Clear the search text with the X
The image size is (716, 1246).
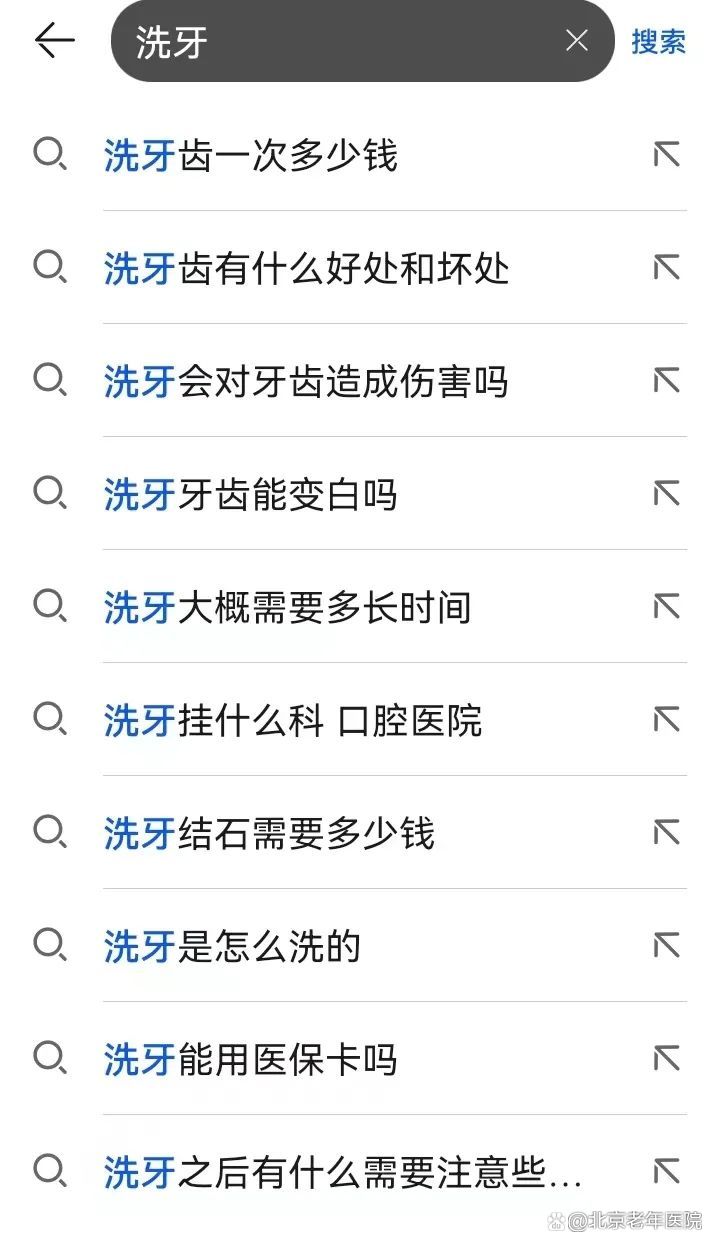577,40
